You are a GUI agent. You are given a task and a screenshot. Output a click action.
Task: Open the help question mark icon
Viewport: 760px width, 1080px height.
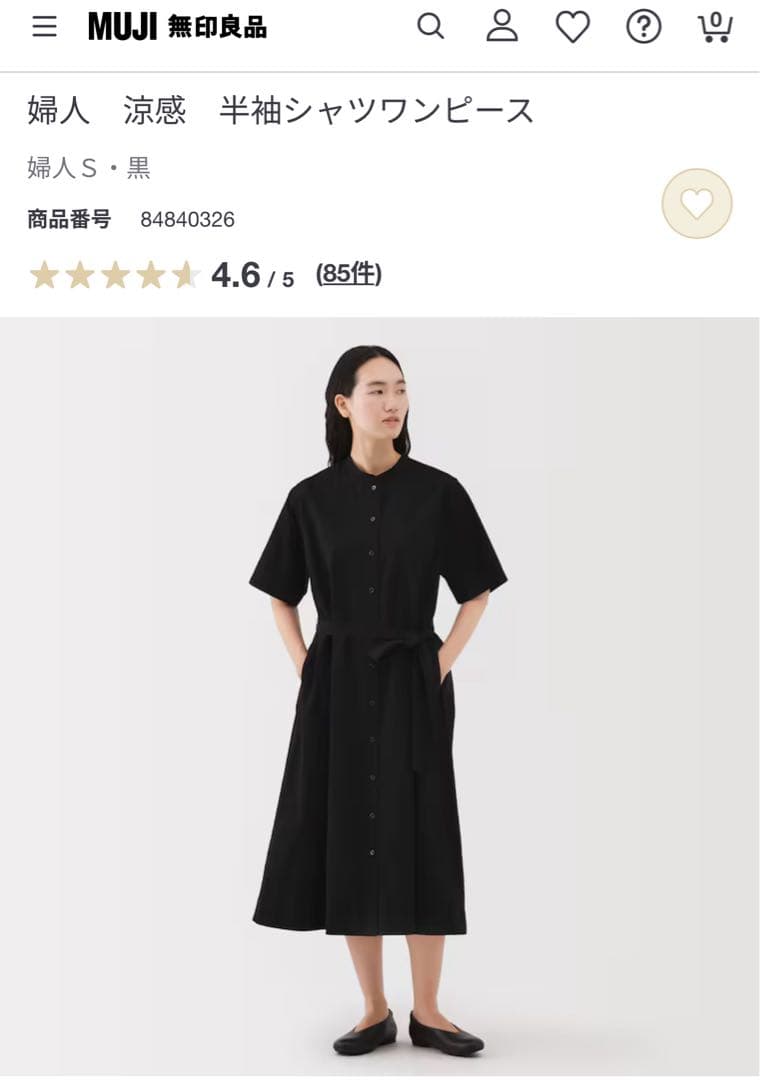pos(644,27)
